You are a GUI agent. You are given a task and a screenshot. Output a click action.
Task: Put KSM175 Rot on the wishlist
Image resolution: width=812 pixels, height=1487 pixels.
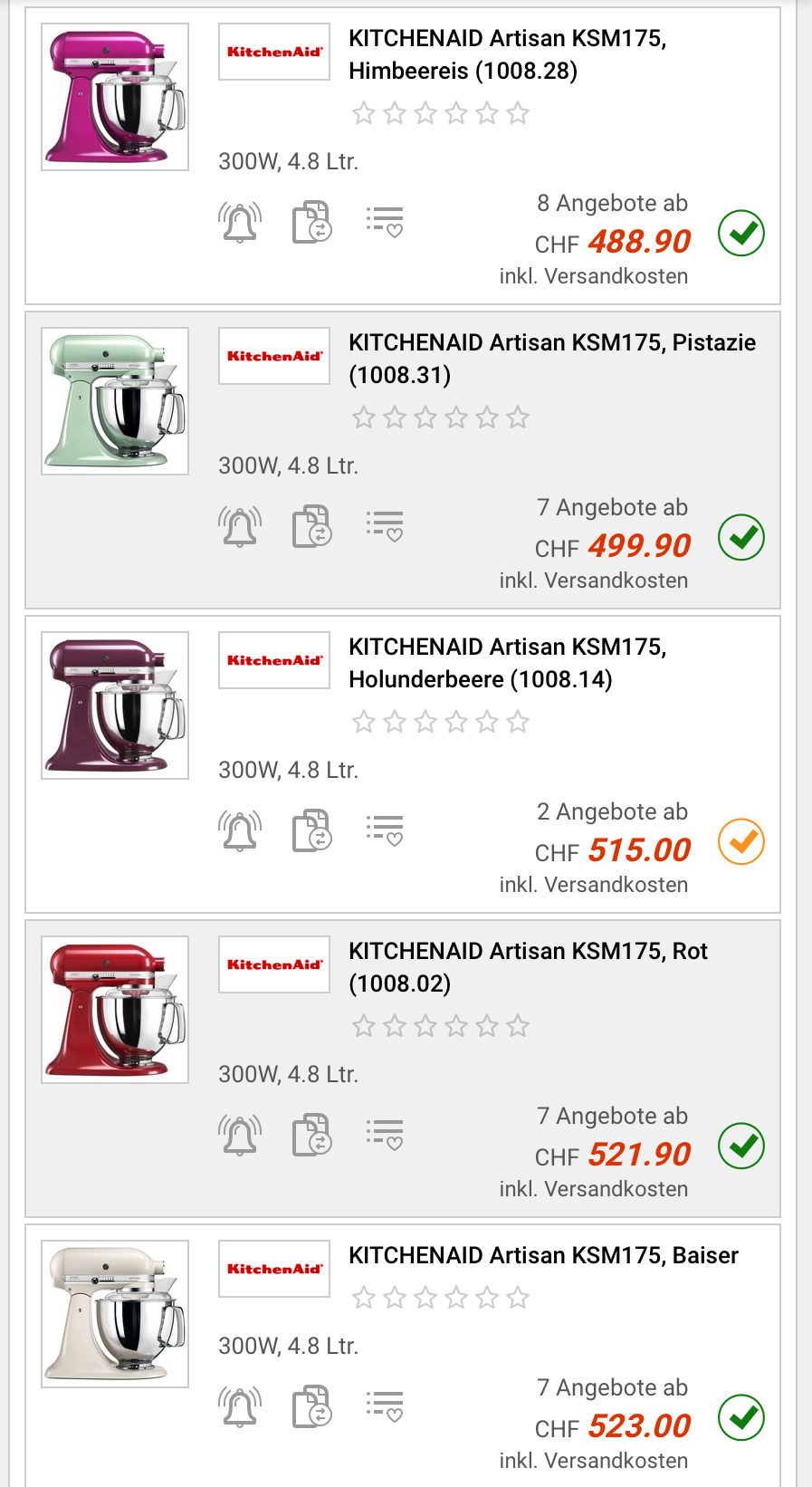(x=385, y=1136)
